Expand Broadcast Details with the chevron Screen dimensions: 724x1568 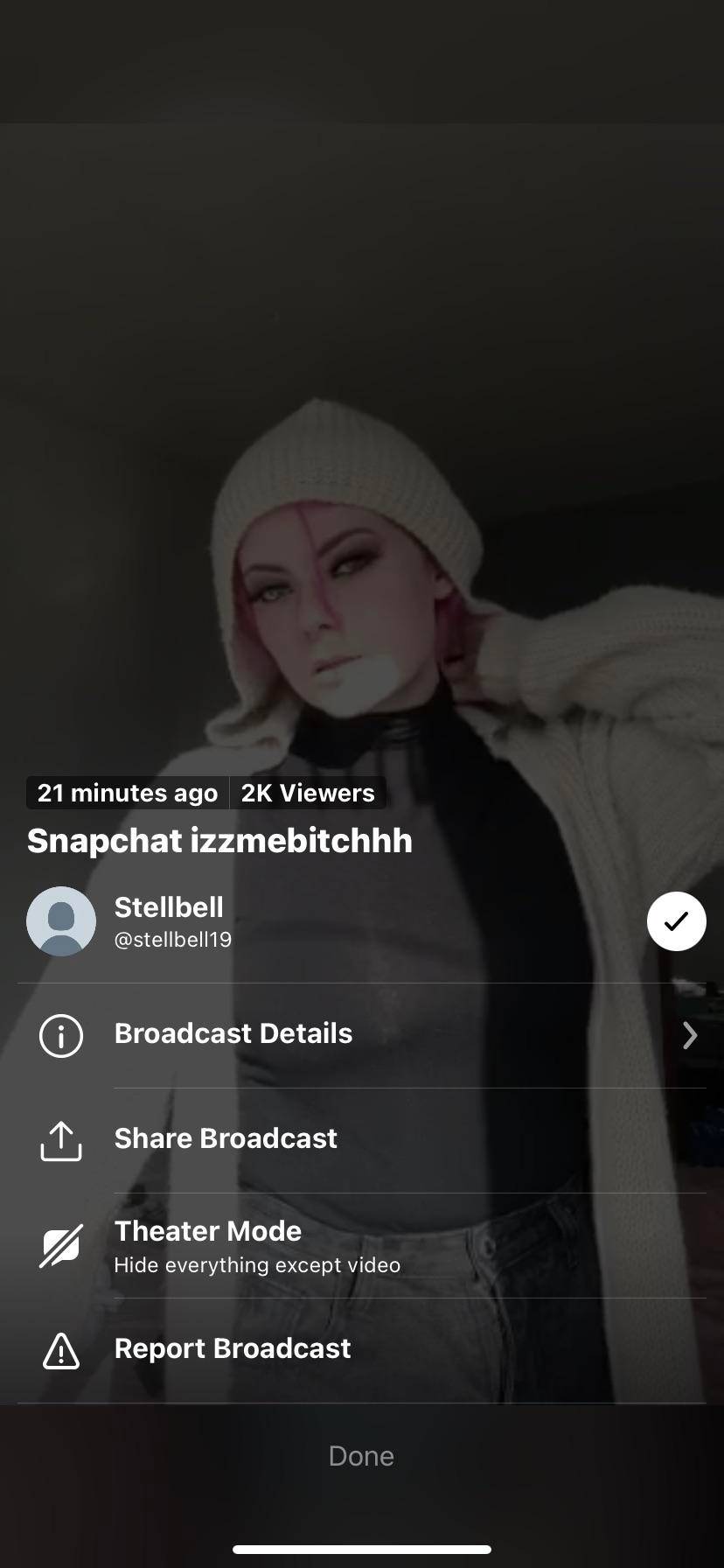coord(690,1035)
